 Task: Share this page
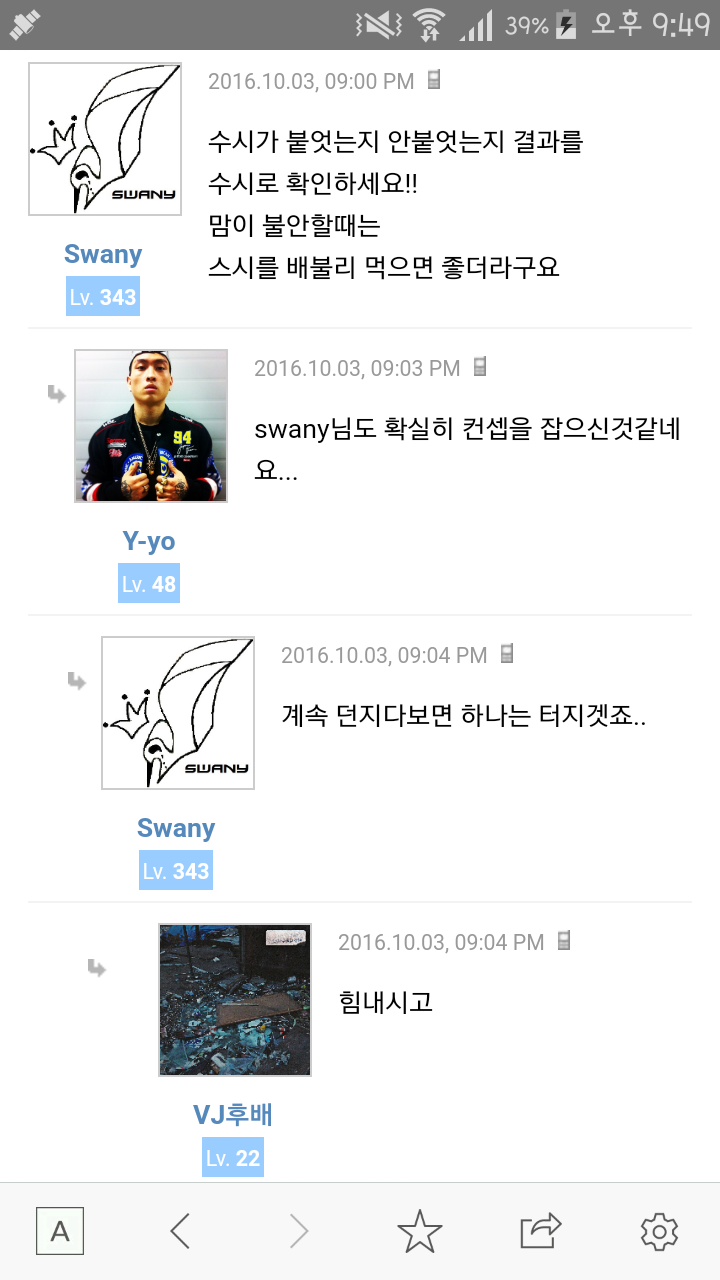[x=541, y=1231]
